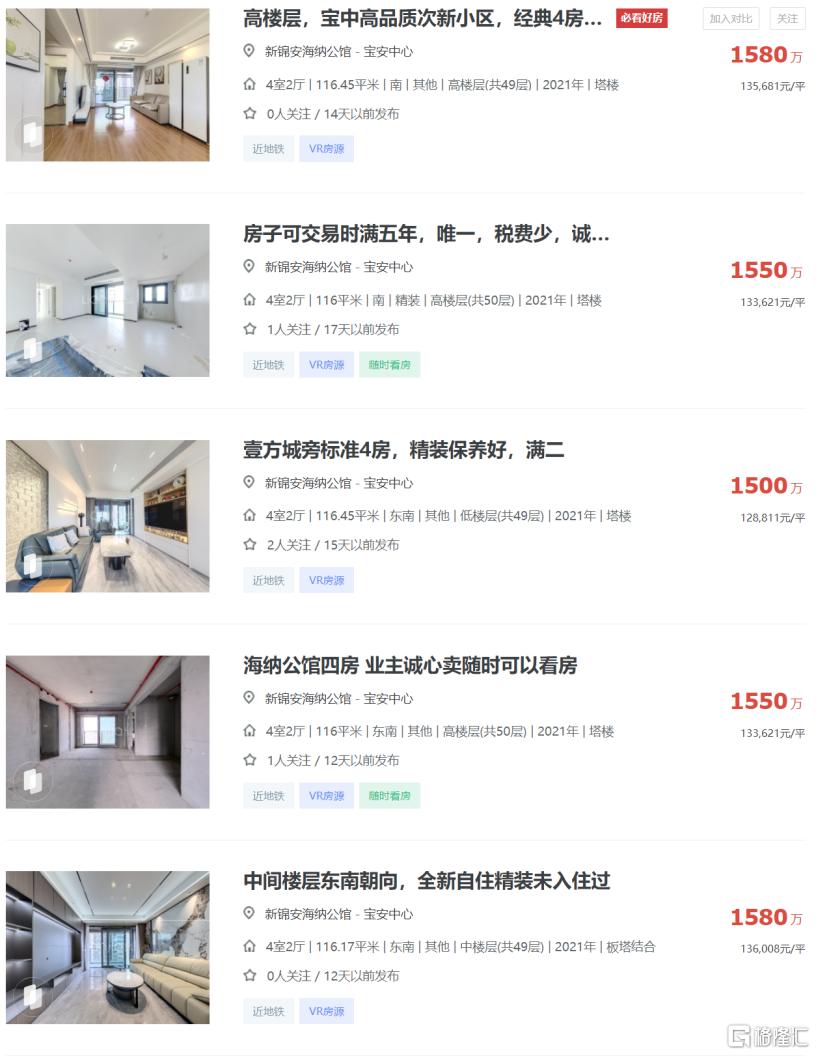The width and height of the screenshot is (816, 1056).
Task: Follow the first listing with the 关注 button
Action: [x=787, y=19]
